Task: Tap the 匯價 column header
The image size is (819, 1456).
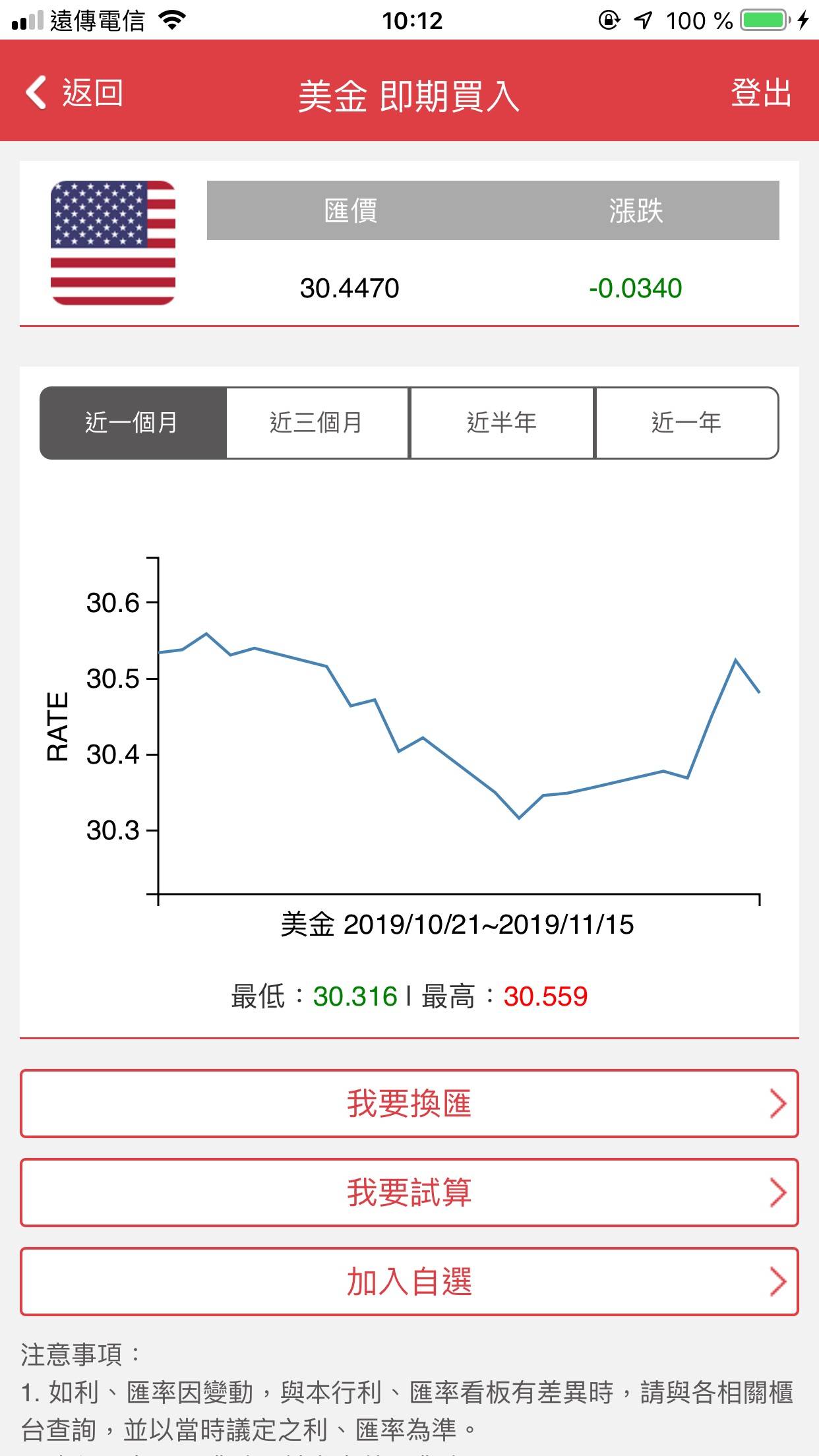Action: 349,210
